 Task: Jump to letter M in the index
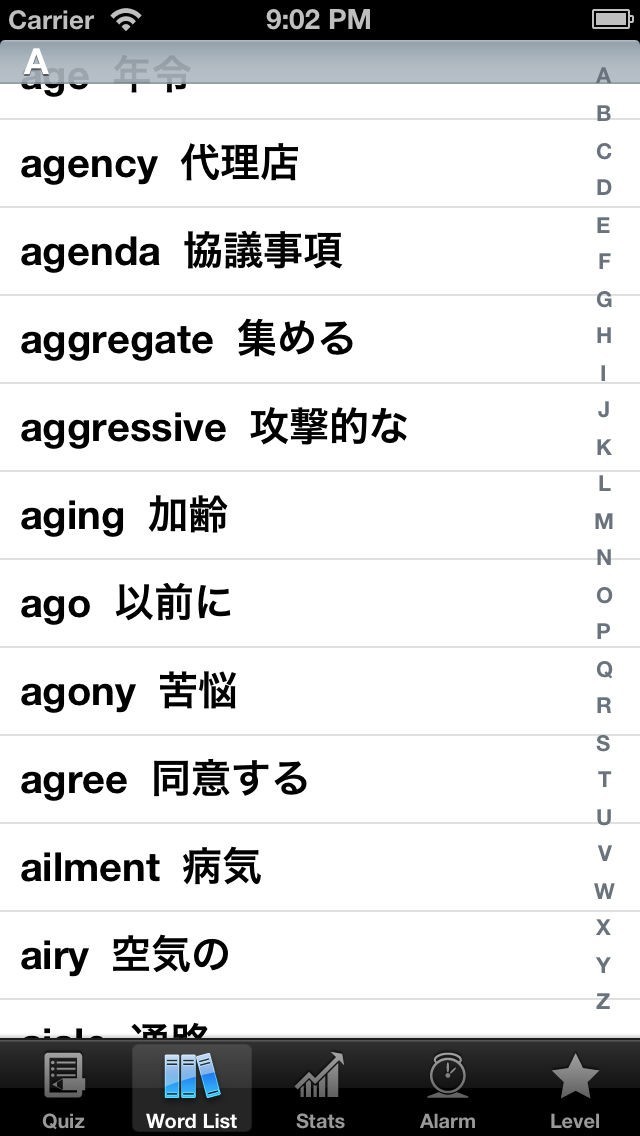click(x=604, y=521)
